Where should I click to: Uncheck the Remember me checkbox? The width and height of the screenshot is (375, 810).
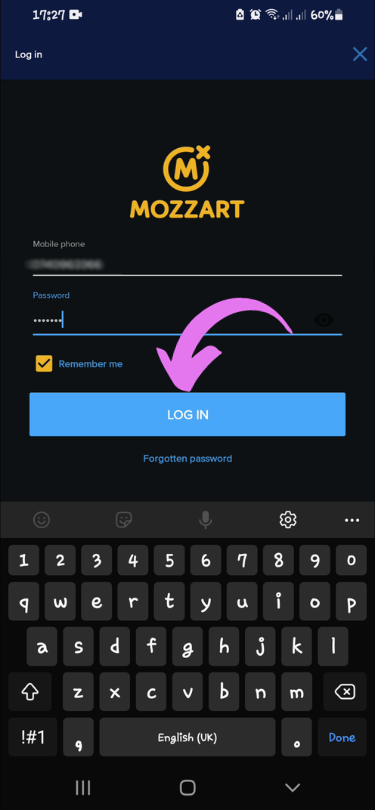(44, 364)
